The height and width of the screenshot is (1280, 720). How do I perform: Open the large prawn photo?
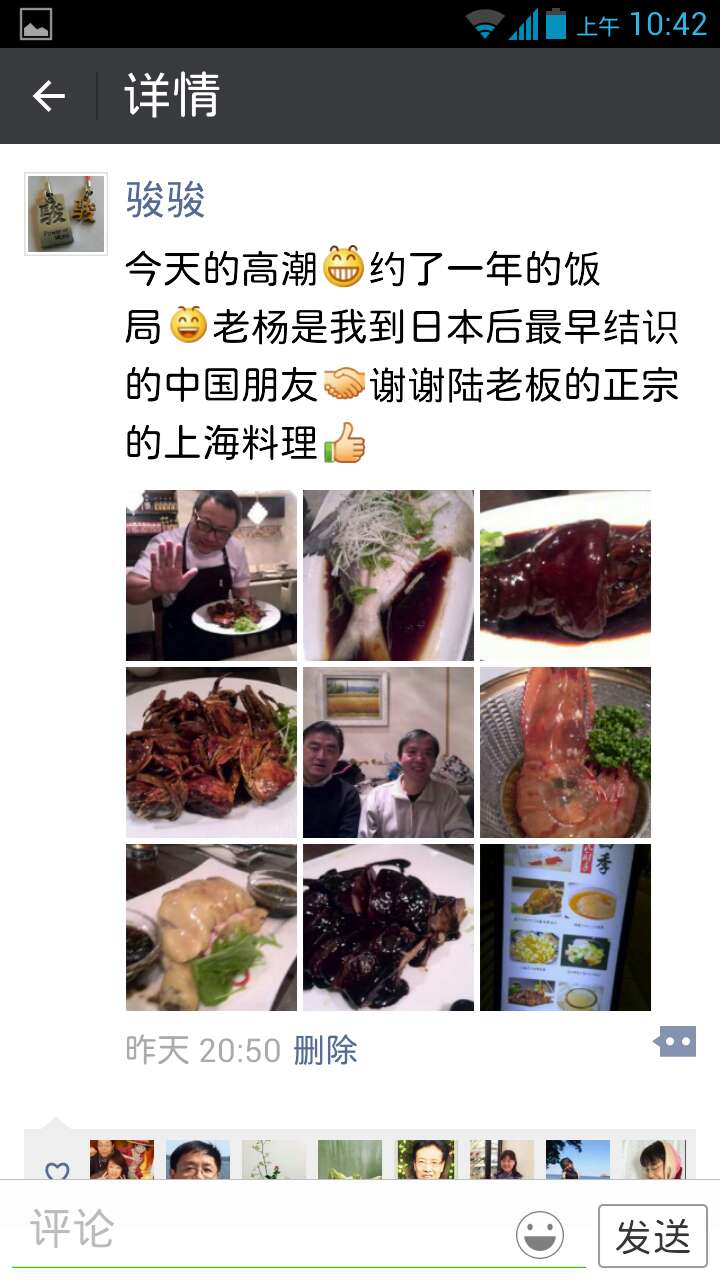click(x=565, y=752)
